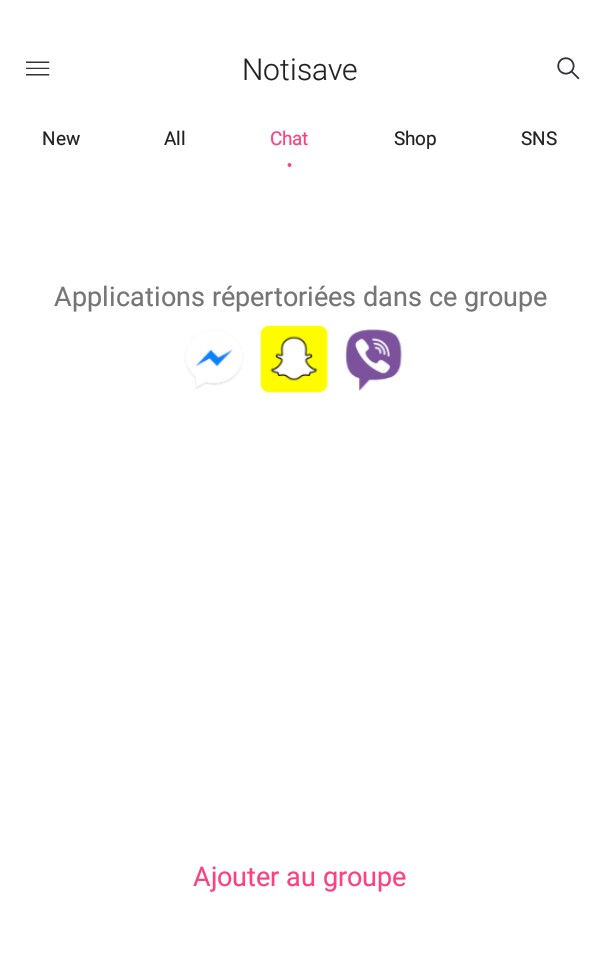The image size is (600, 953).
Task: Switch to the New tab
Action: [x=61, y=139]
